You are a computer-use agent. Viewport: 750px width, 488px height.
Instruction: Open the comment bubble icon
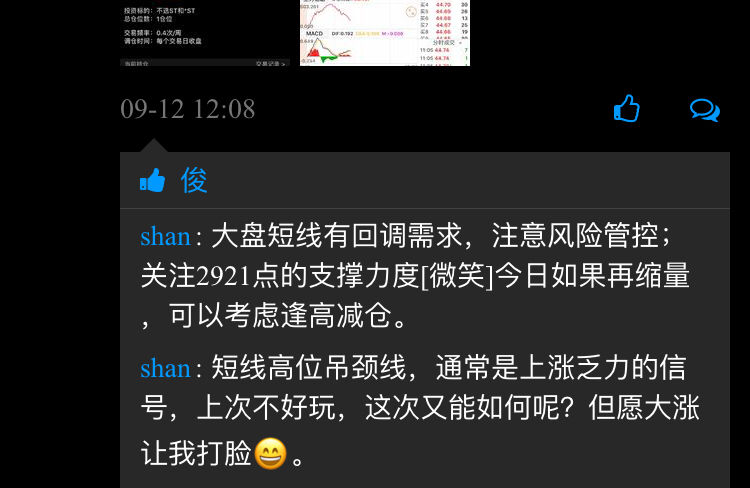coord(704,109)
